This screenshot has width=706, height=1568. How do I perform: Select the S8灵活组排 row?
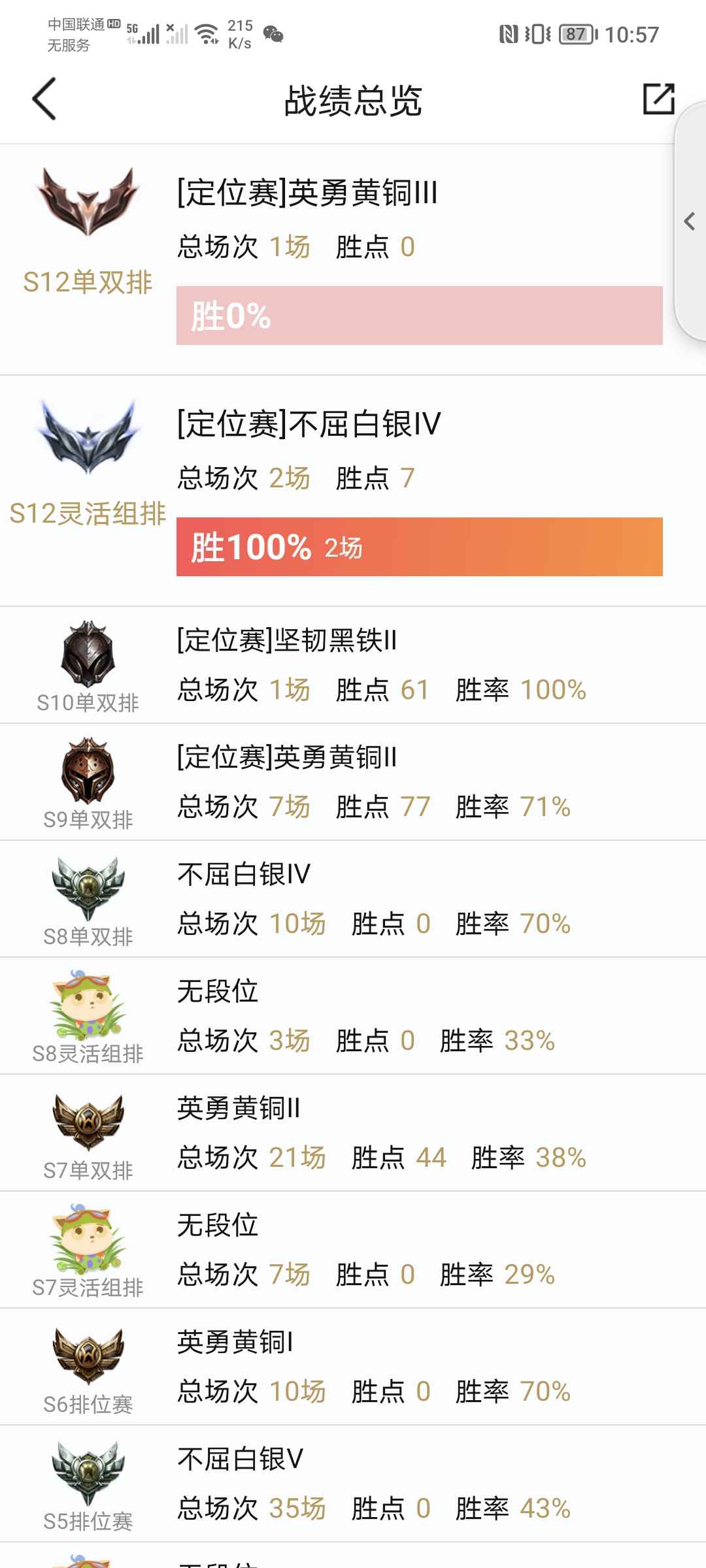353,1016
